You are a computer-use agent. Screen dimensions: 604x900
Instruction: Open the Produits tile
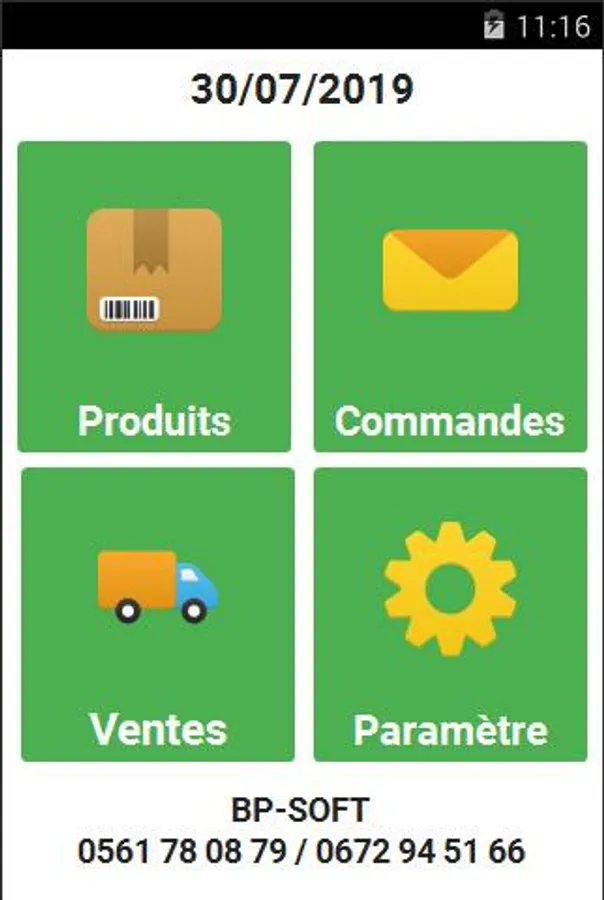coord(154,297)
